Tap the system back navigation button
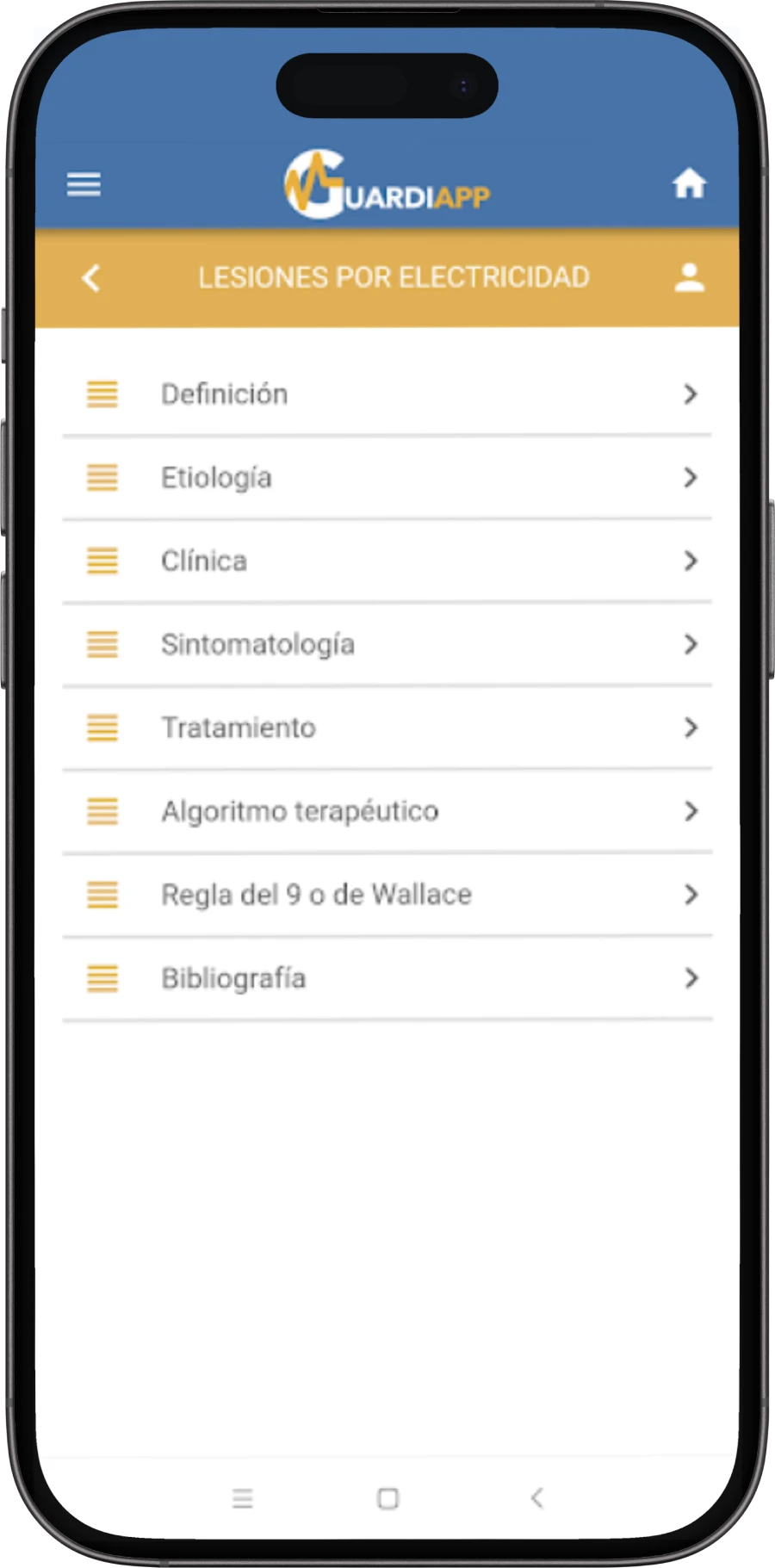The image size is (775, 1568). coord(536,1498)
